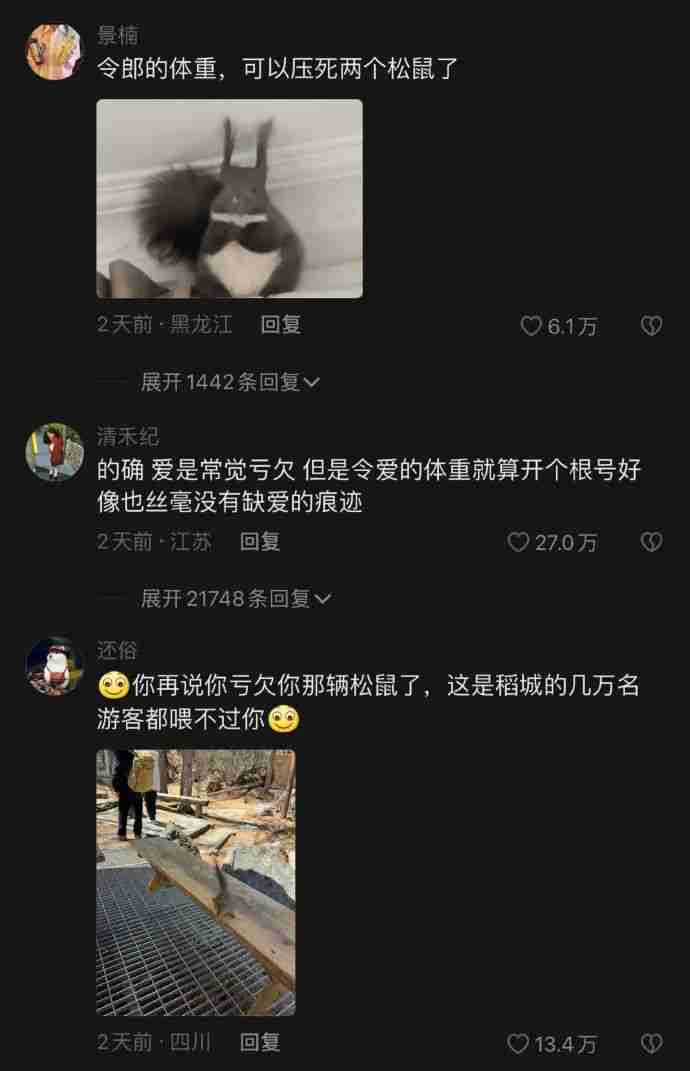The image size is (690, 1071).
Task: Open 还俗's profile avatar
Action: point(54,665)
